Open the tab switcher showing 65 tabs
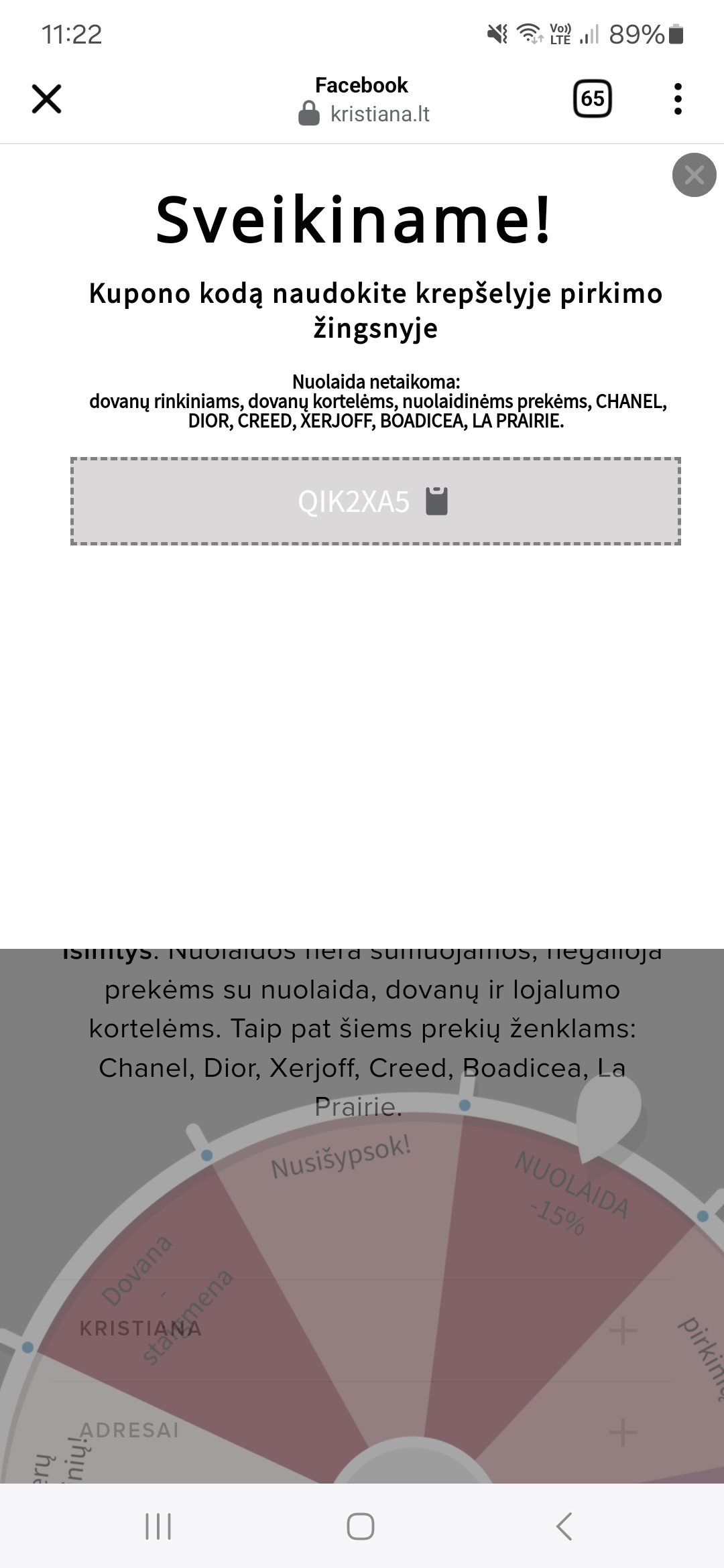The width and height of the screenshot is (724, 1568). pos(593,99)
